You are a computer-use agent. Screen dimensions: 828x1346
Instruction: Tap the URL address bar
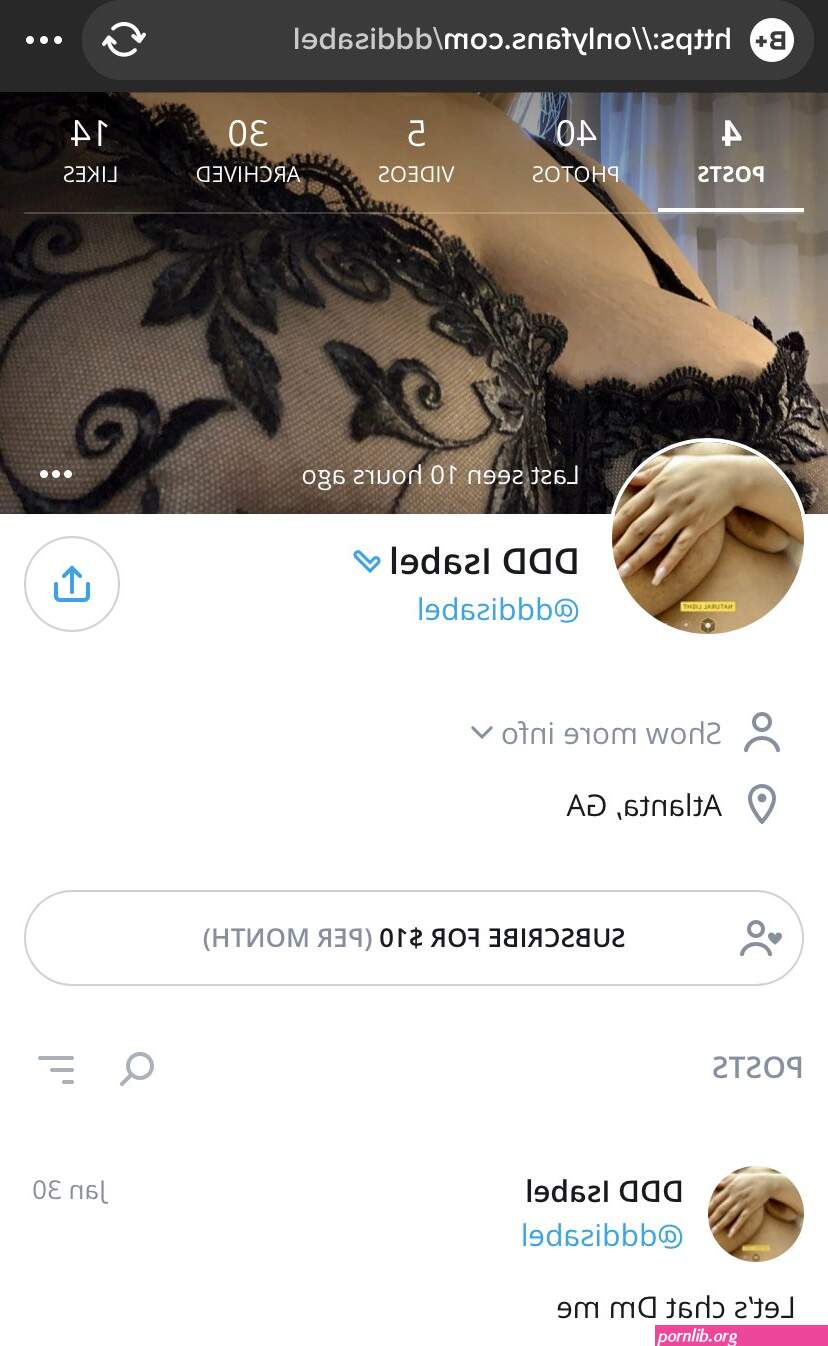tap(512, 40)
